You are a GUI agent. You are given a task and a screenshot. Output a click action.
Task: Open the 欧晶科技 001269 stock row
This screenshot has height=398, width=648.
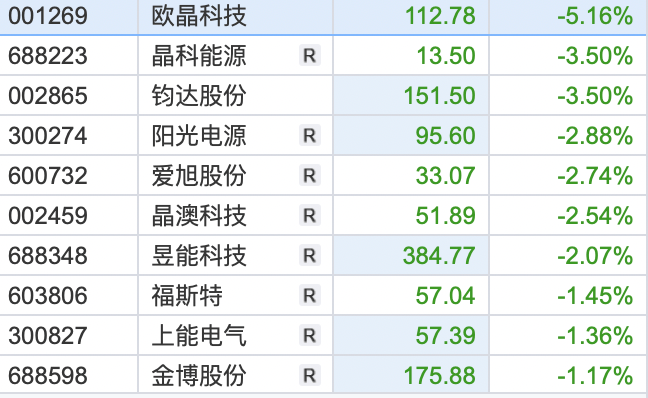[x=324, y=17]
